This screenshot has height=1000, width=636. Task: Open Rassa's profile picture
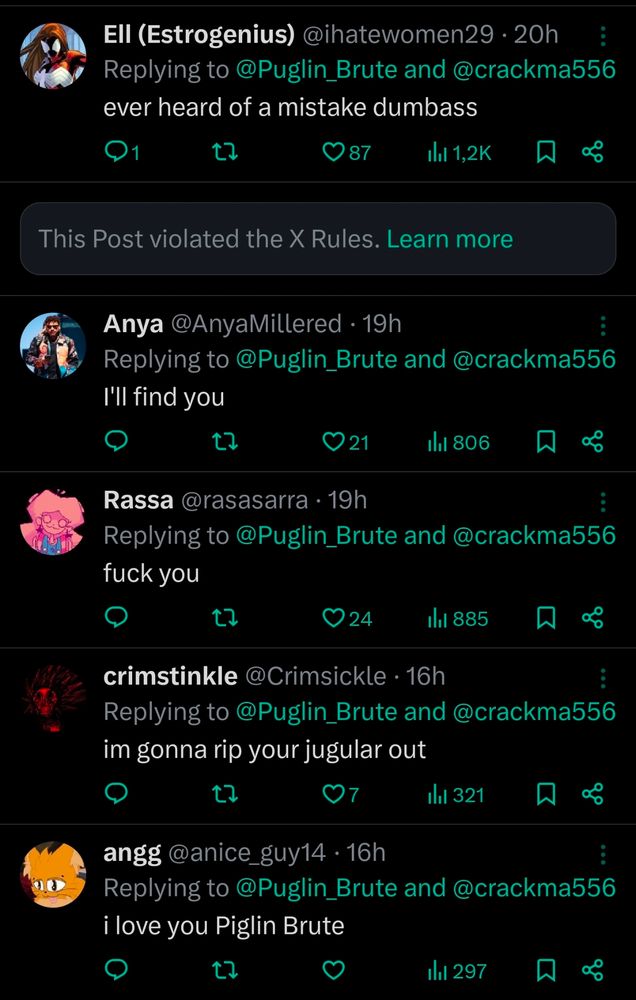click(53, 522)
